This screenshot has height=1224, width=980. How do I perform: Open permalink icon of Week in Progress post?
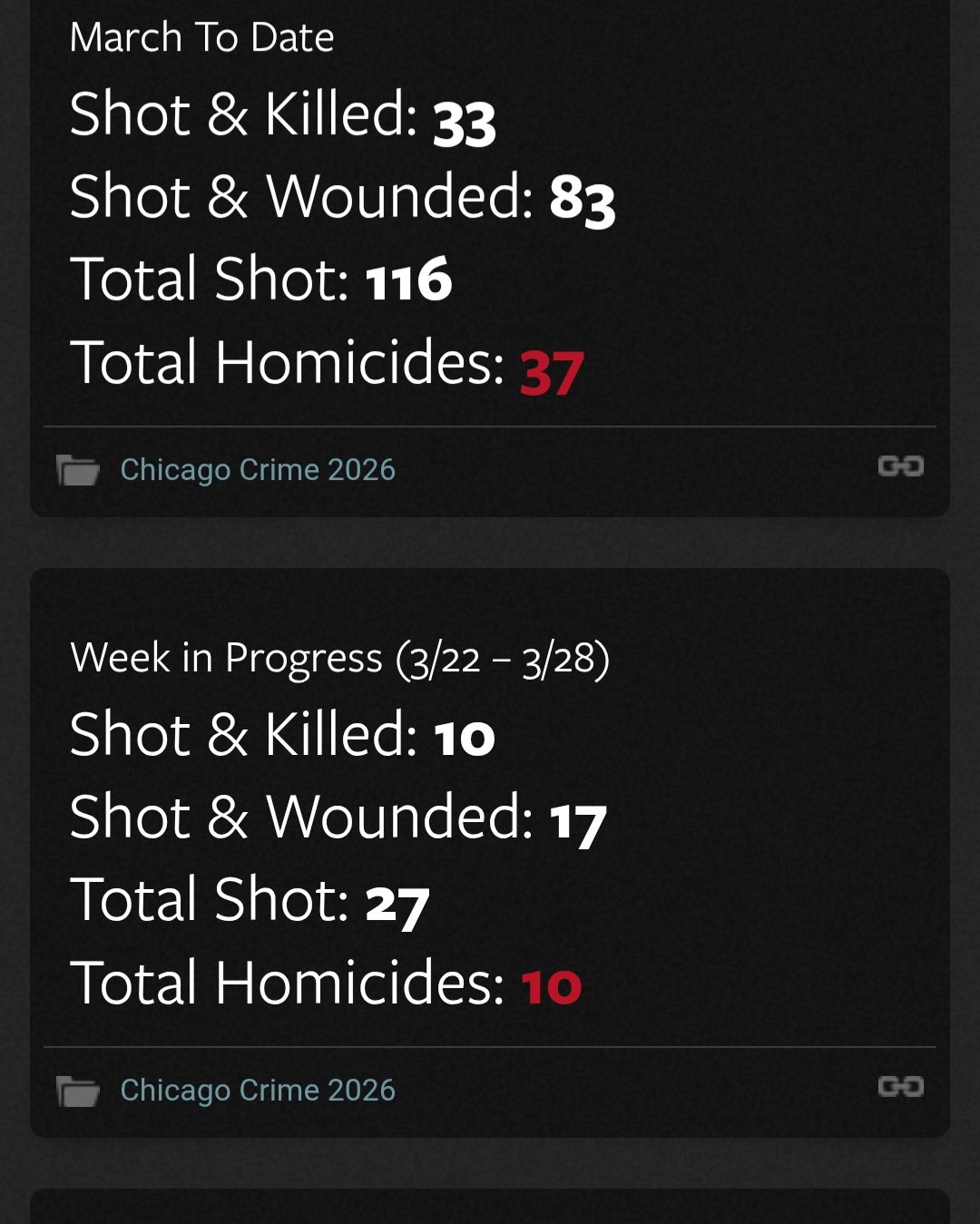(900, 1087)
